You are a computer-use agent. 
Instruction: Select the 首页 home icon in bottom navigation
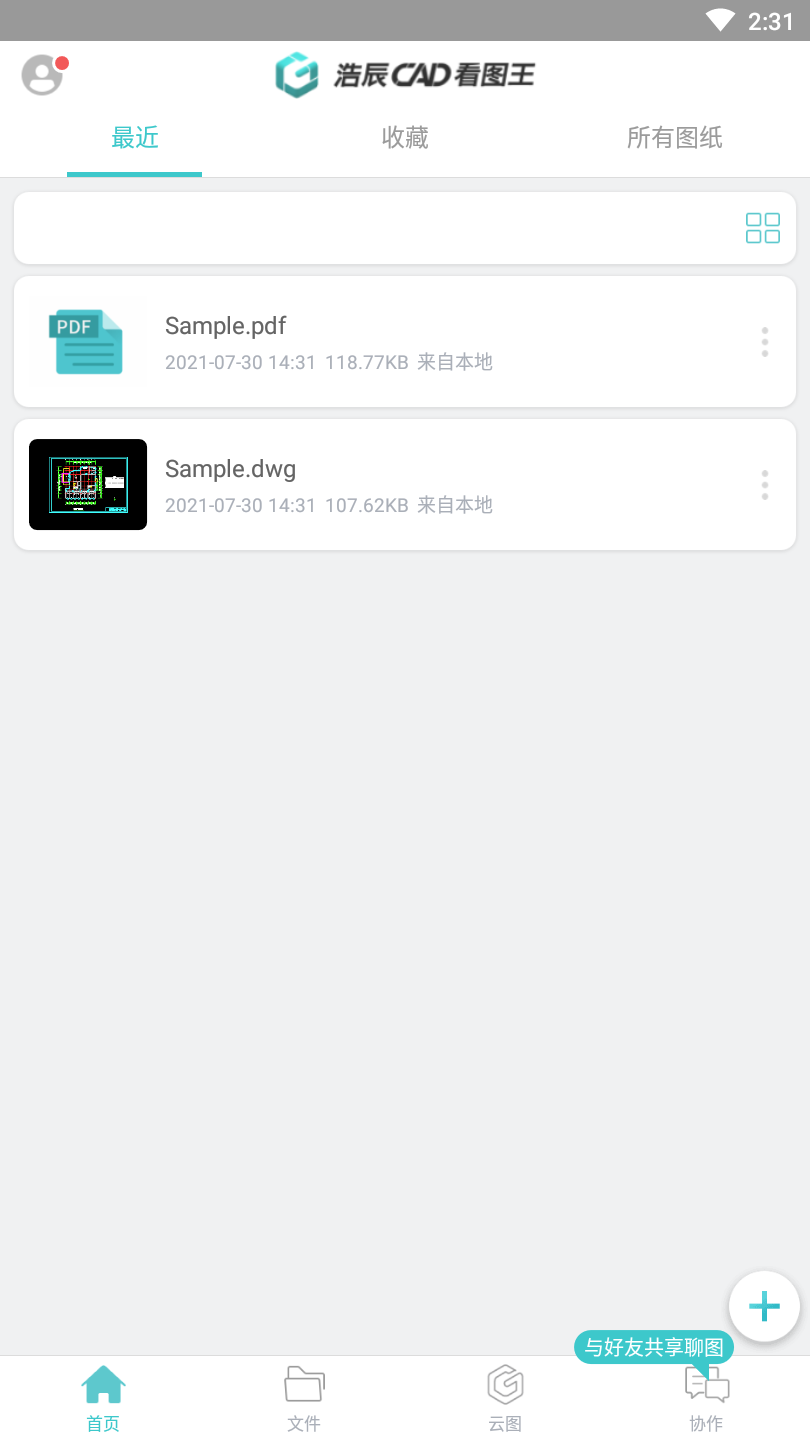tap(102, 1384)
